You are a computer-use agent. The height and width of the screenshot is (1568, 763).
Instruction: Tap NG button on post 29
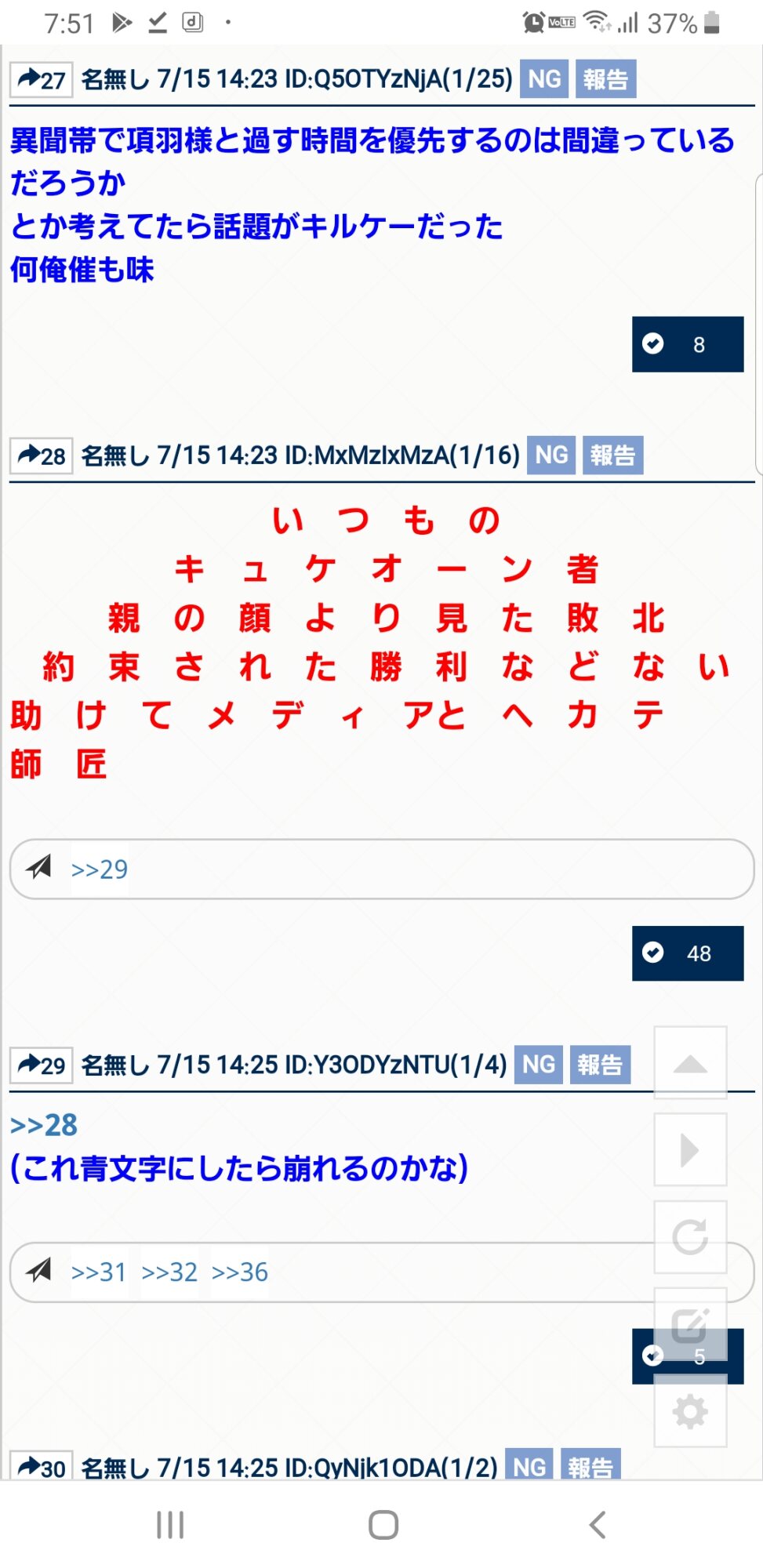539,1065
